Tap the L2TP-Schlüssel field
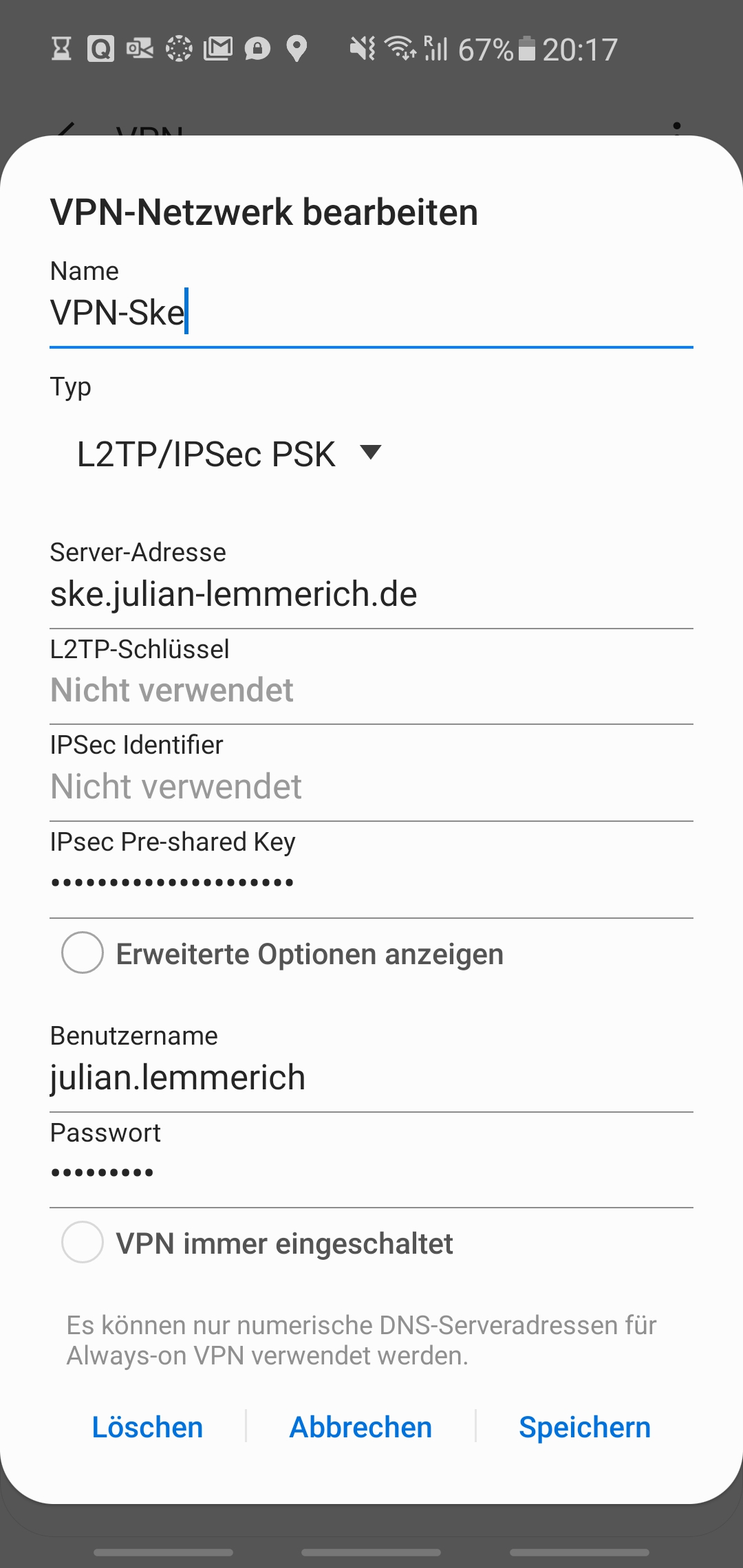This screenshot has width=743, height=1568. tap(370, 690)
